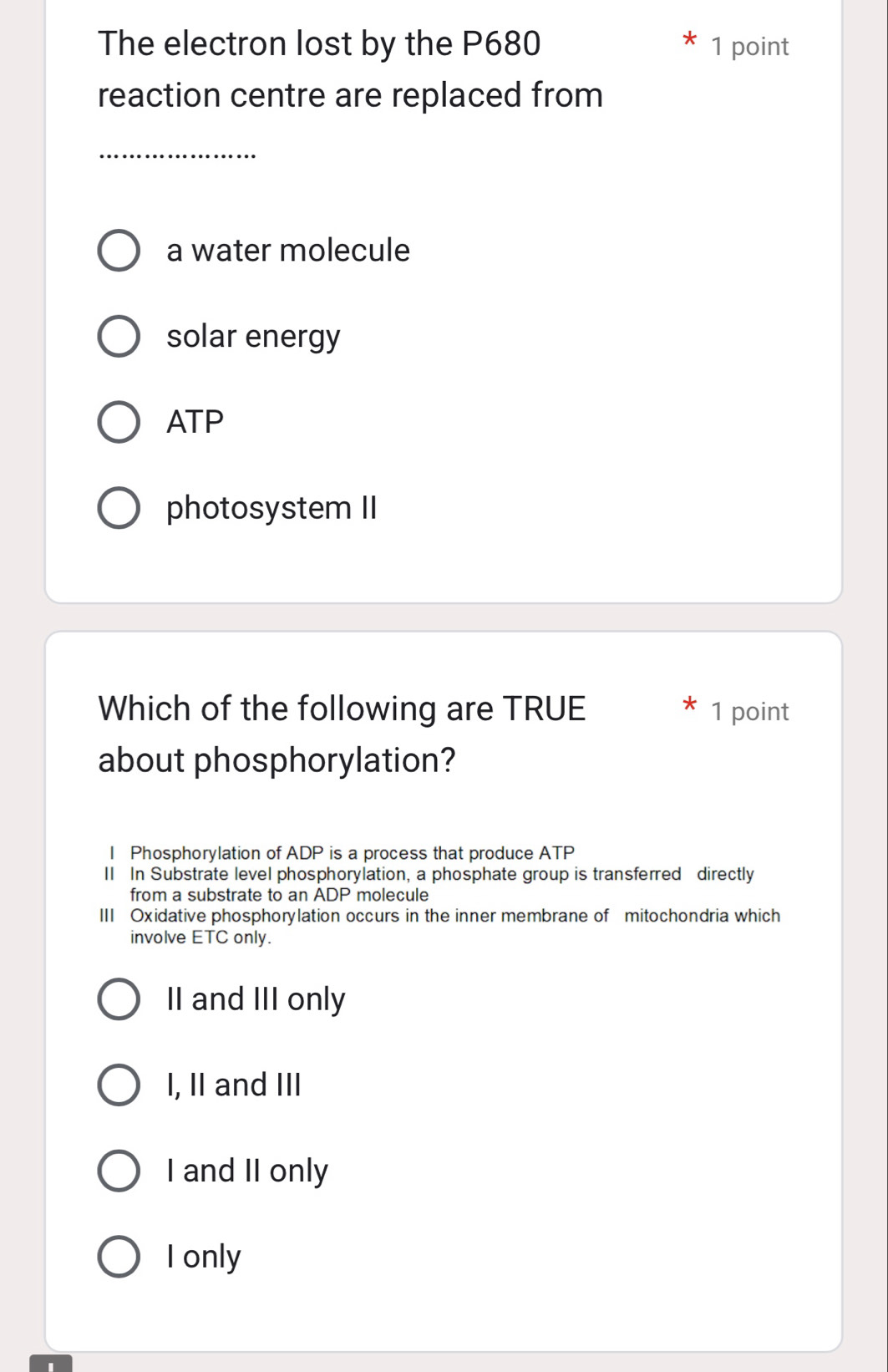Screen dimensions: 888x1372
Task: Select the 'a water molecule' answer option
Action: pyautogui.click(x=119, y=250)
